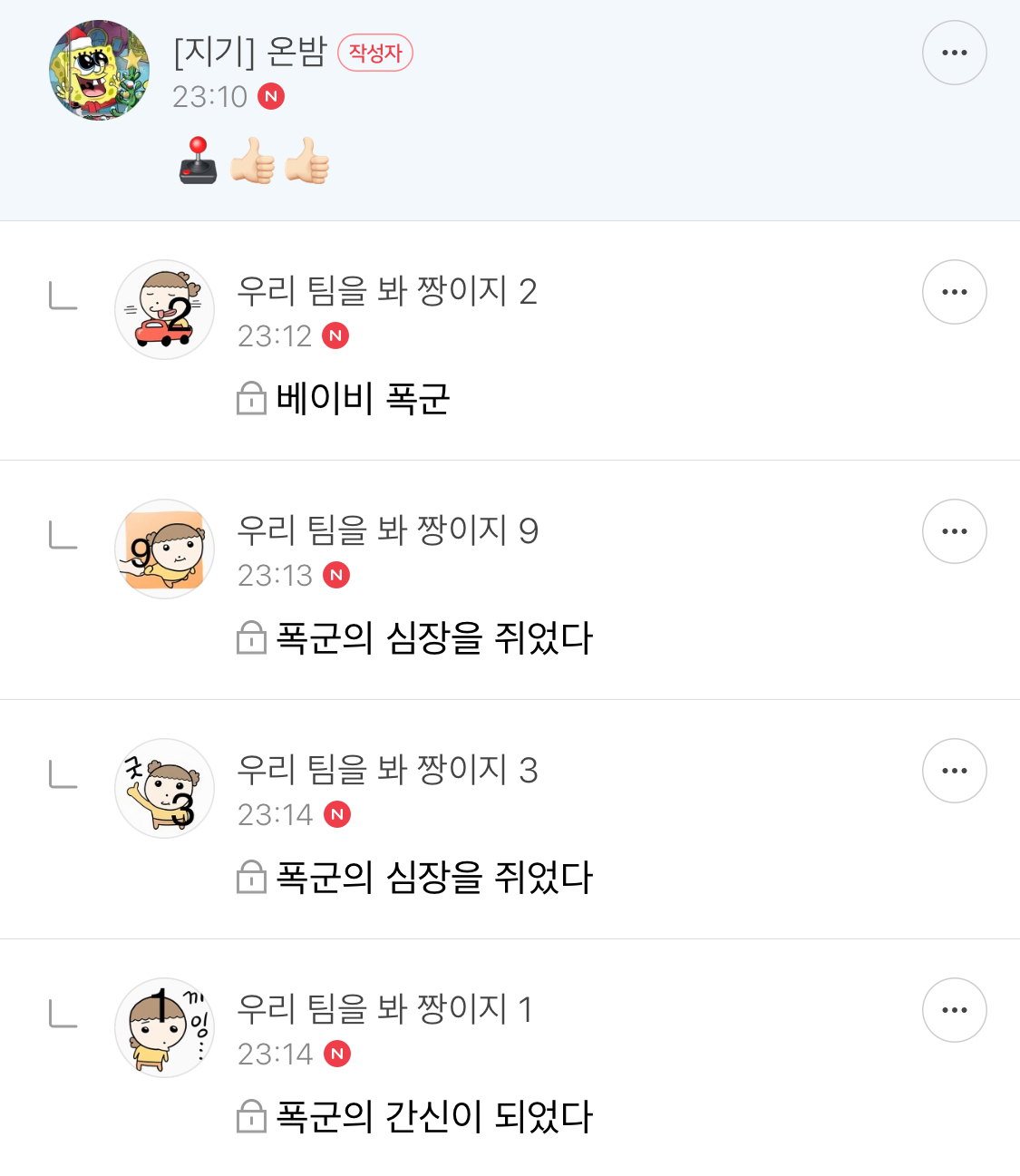Open more menu on the bottom reply

pos(954,1009)
